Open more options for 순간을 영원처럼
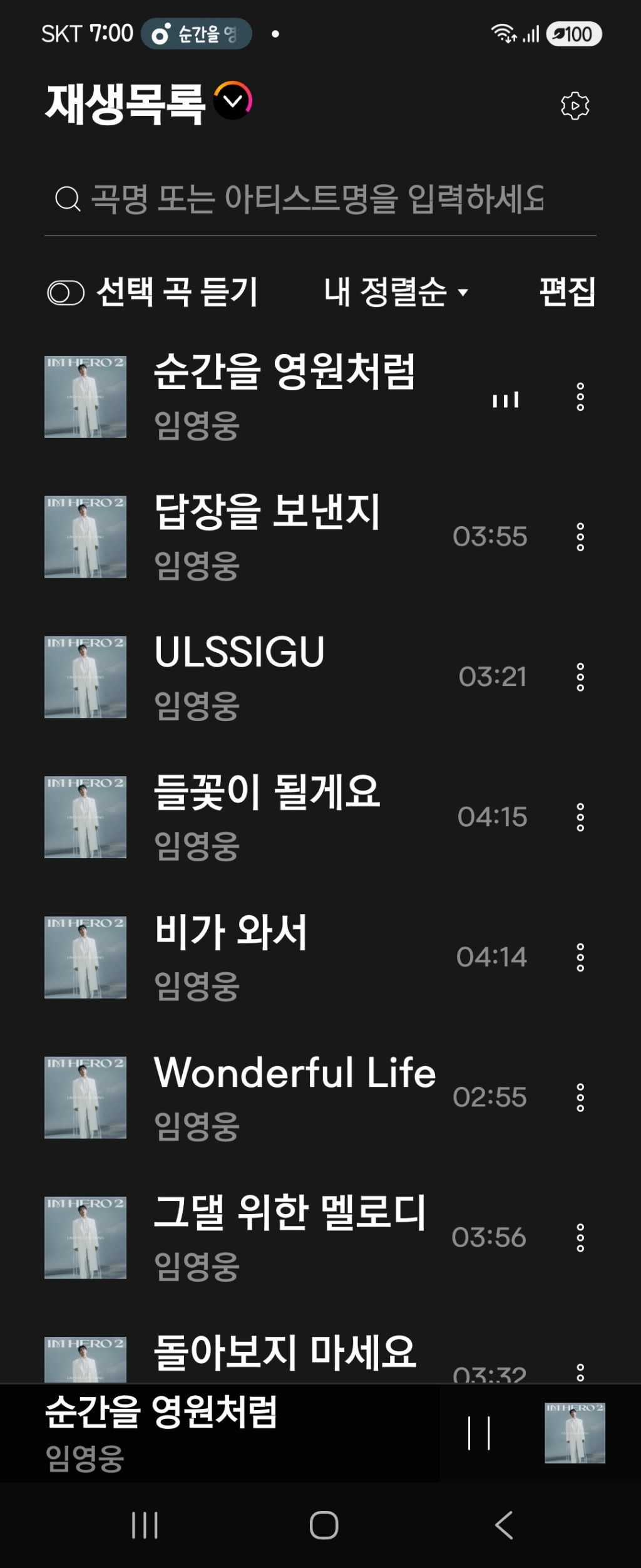The image size is (641, 1568). point(580,397)
